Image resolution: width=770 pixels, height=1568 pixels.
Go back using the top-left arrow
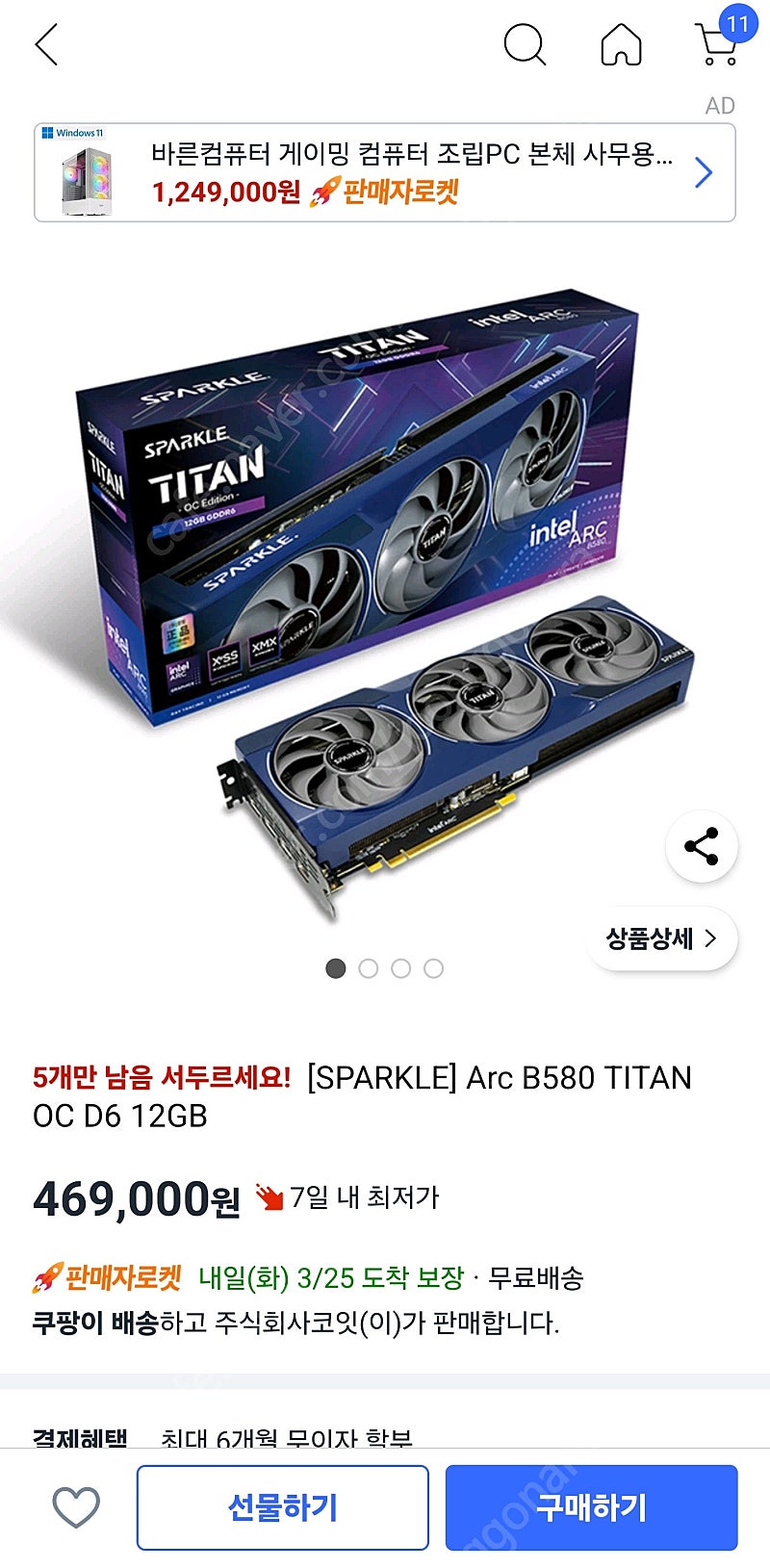click(46, 44)
